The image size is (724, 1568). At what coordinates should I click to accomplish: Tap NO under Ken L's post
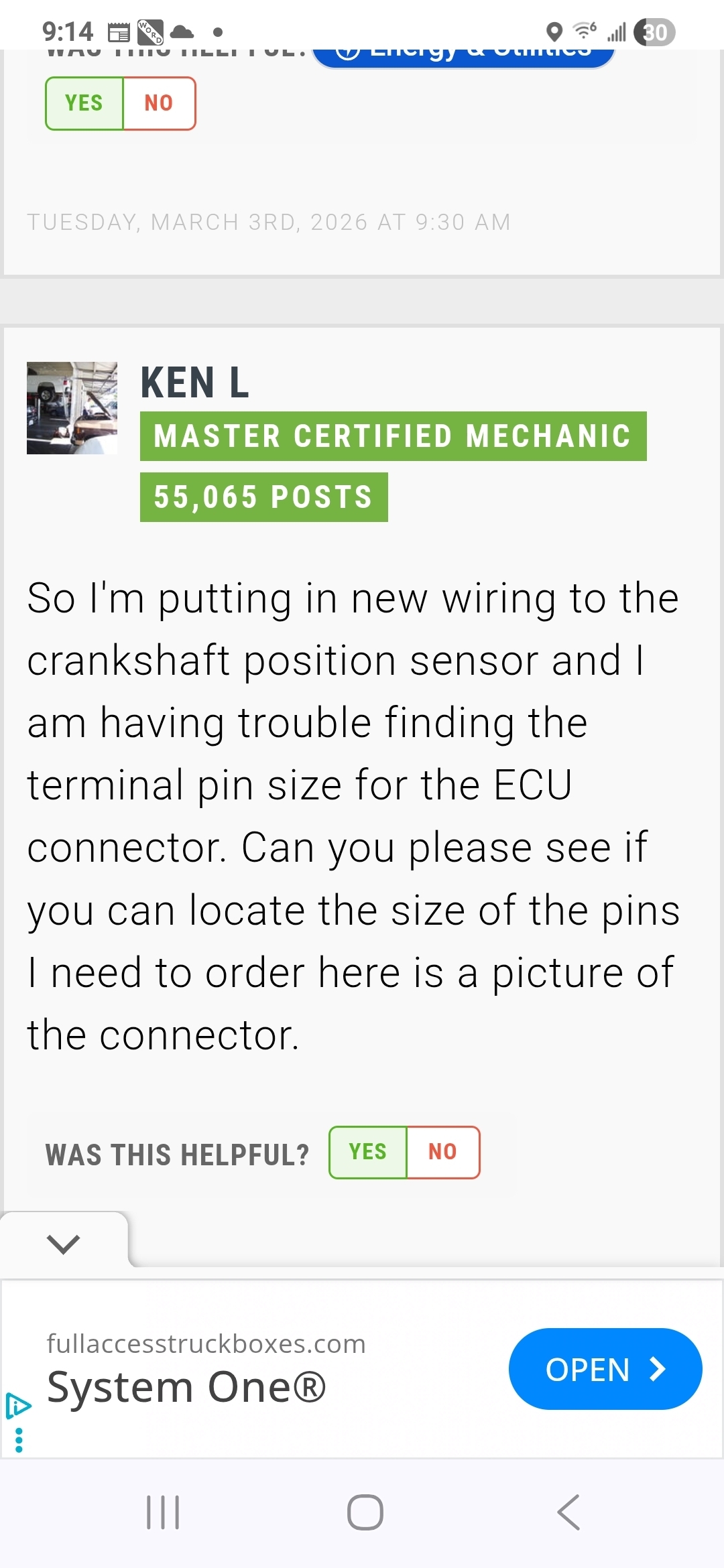coord(442,1152)
